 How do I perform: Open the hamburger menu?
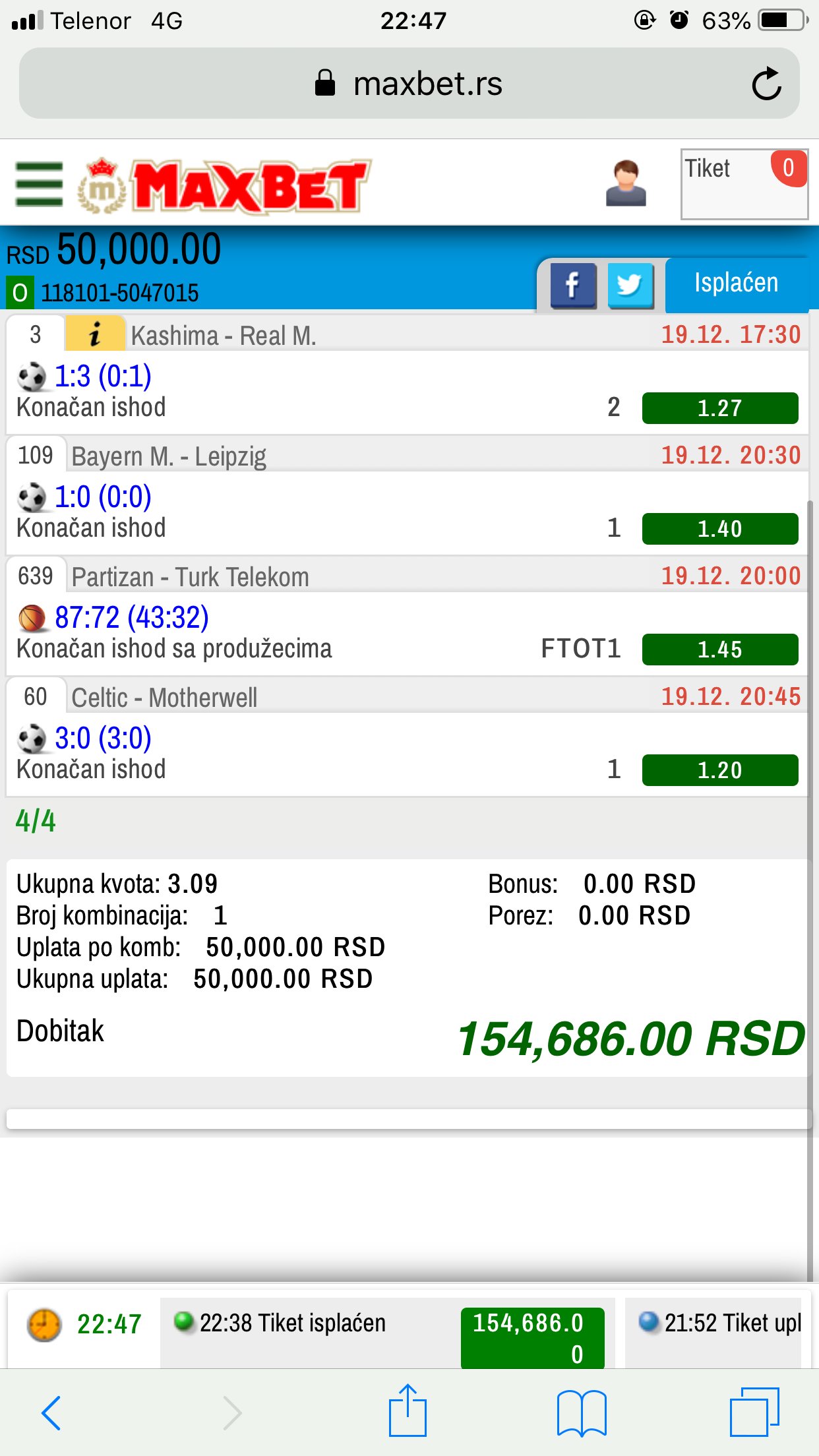pos(39,185)
